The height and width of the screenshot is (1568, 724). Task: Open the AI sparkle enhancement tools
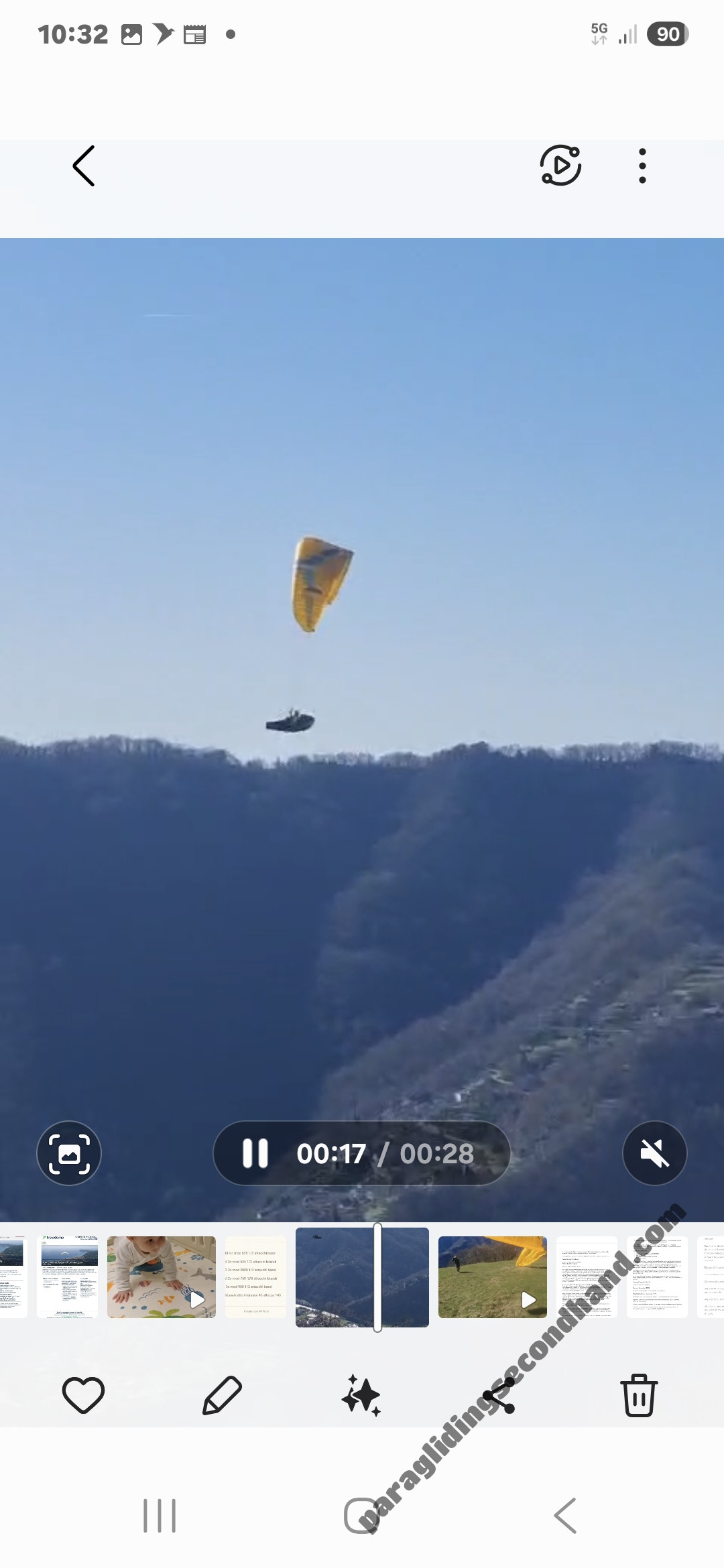[x=361, y=1396]
